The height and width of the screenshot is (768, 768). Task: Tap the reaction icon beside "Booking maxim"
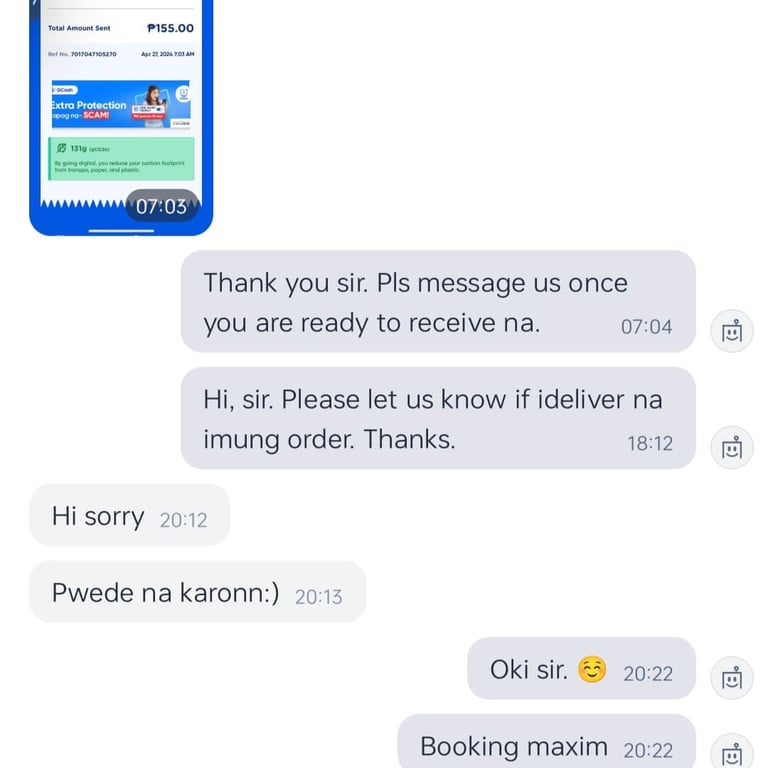pyautogui.click(x=731, y=751)
